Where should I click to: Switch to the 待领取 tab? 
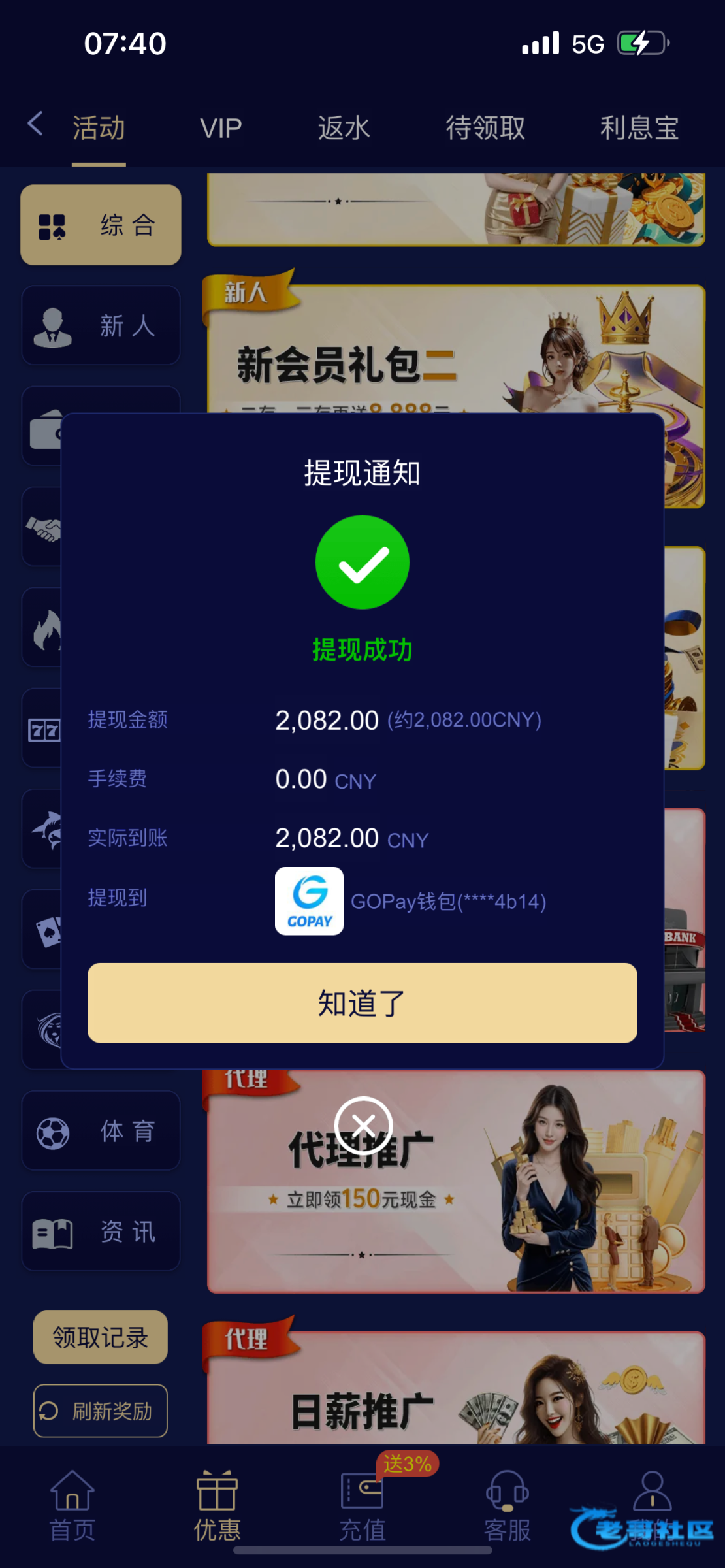[485, 128]
